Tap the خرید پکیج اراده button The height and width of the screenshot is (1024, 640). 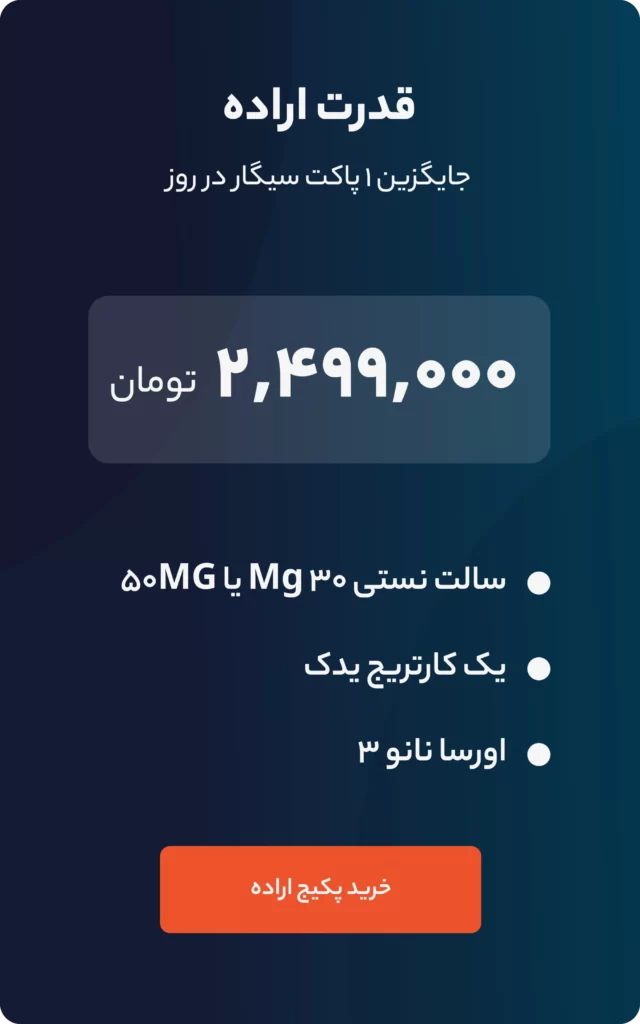320,889
